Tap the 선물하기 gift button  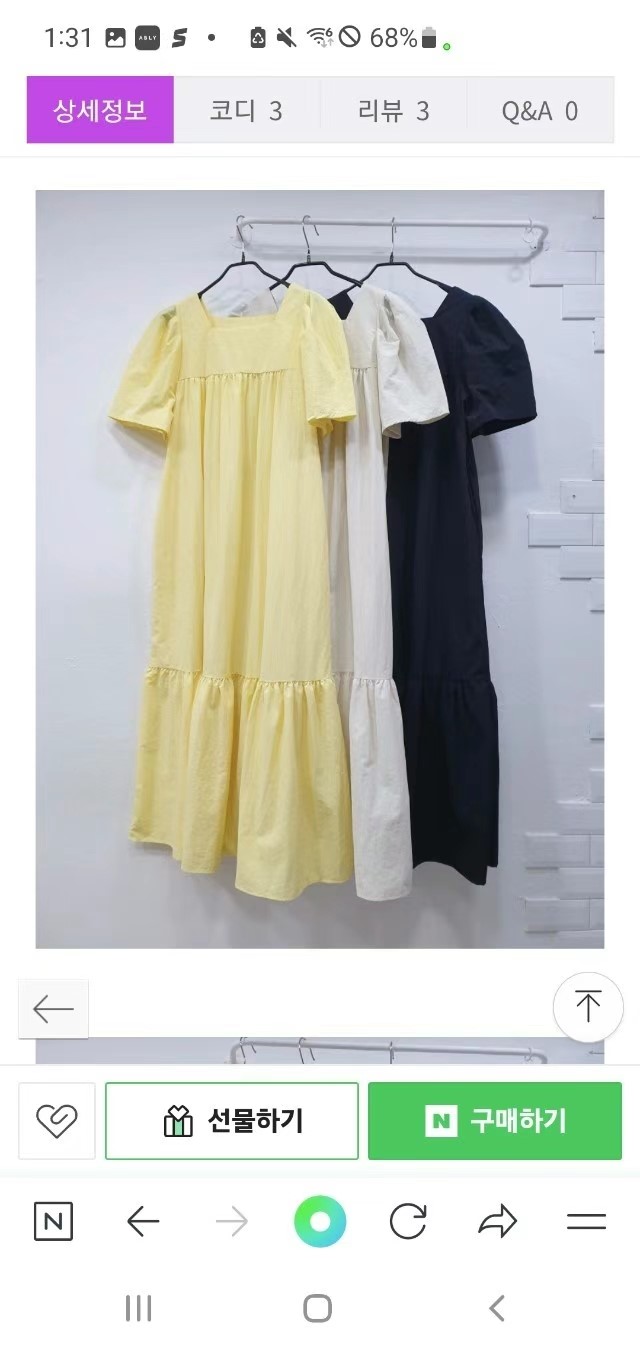click(x=232, y=1121)
